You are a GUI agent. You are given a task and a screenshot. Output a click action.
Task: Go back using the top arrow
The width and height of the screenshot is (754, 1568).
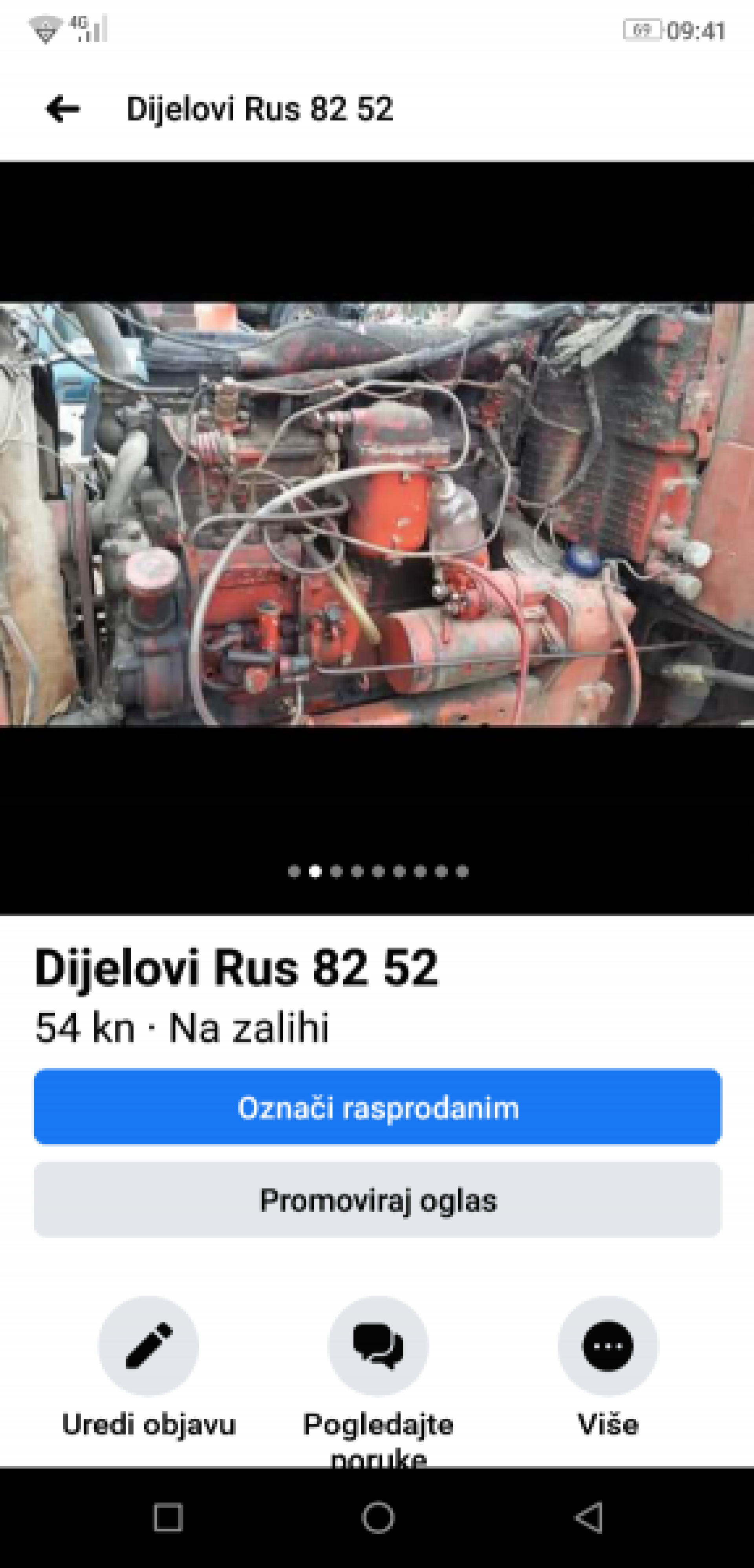click(x=63, y=110)
